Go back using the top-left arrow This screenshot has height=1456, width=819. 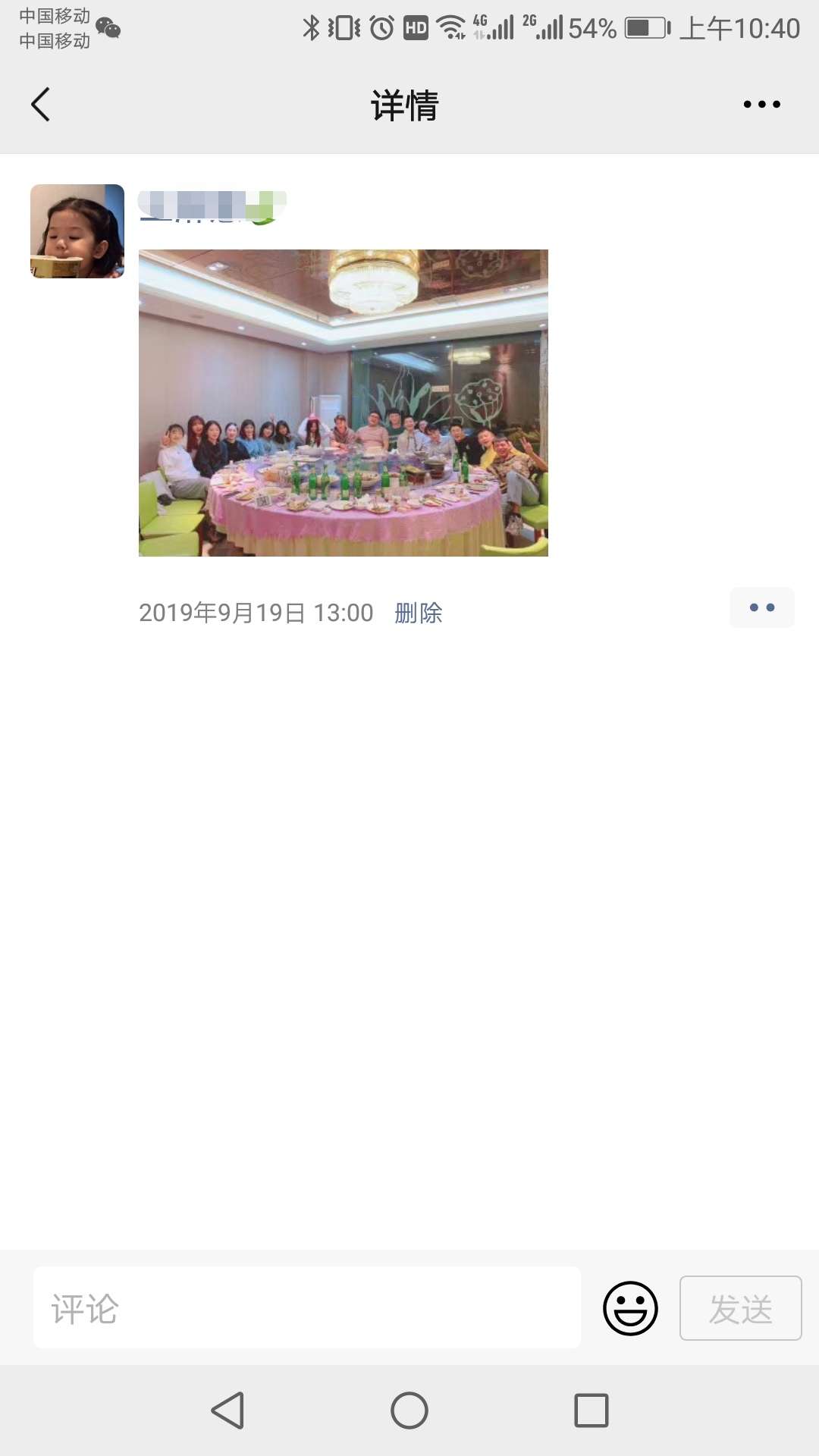pos(41,105)
